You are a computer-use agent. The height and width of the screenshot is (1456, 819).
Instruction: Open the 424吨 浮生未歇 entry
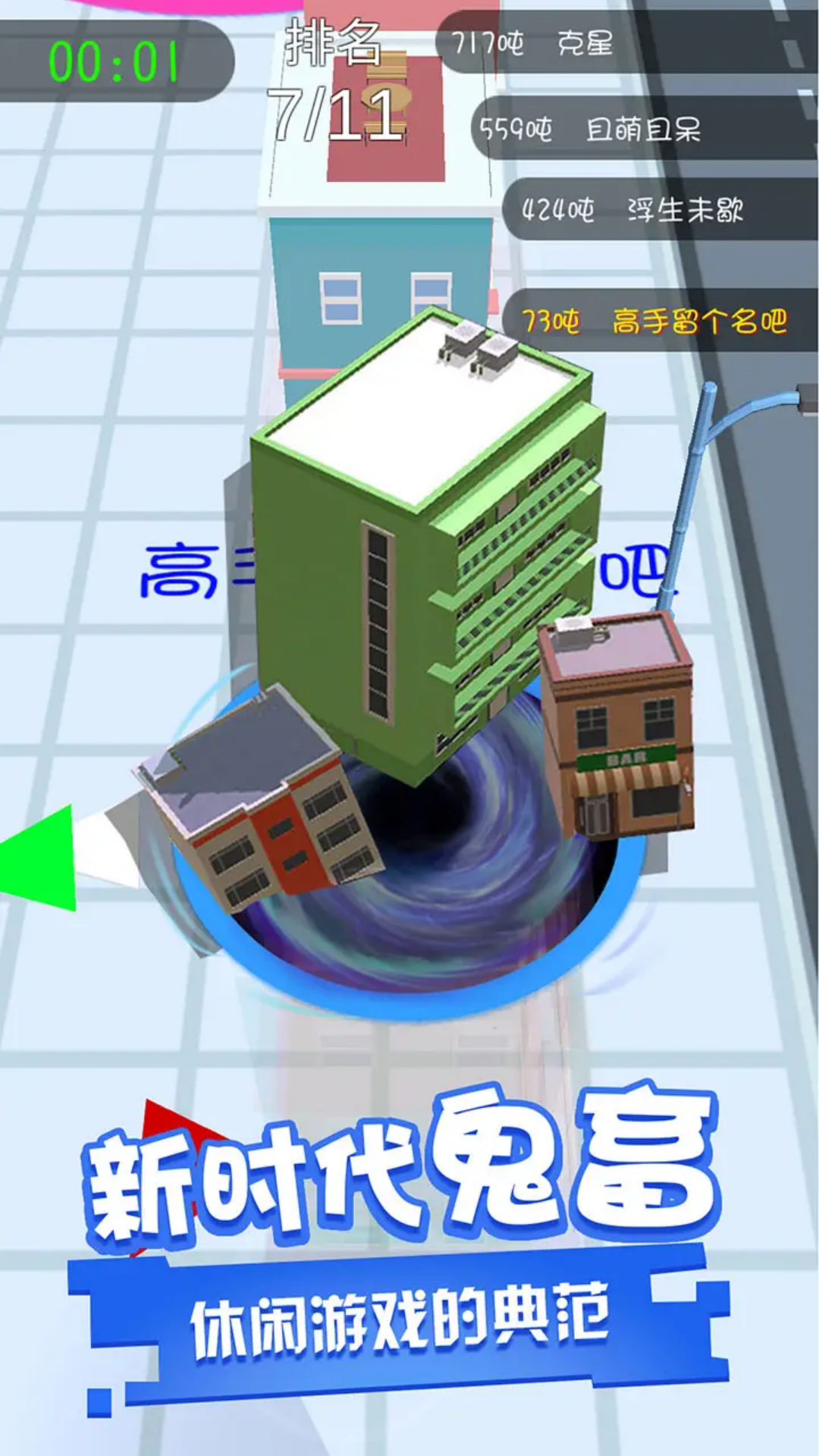629,212
